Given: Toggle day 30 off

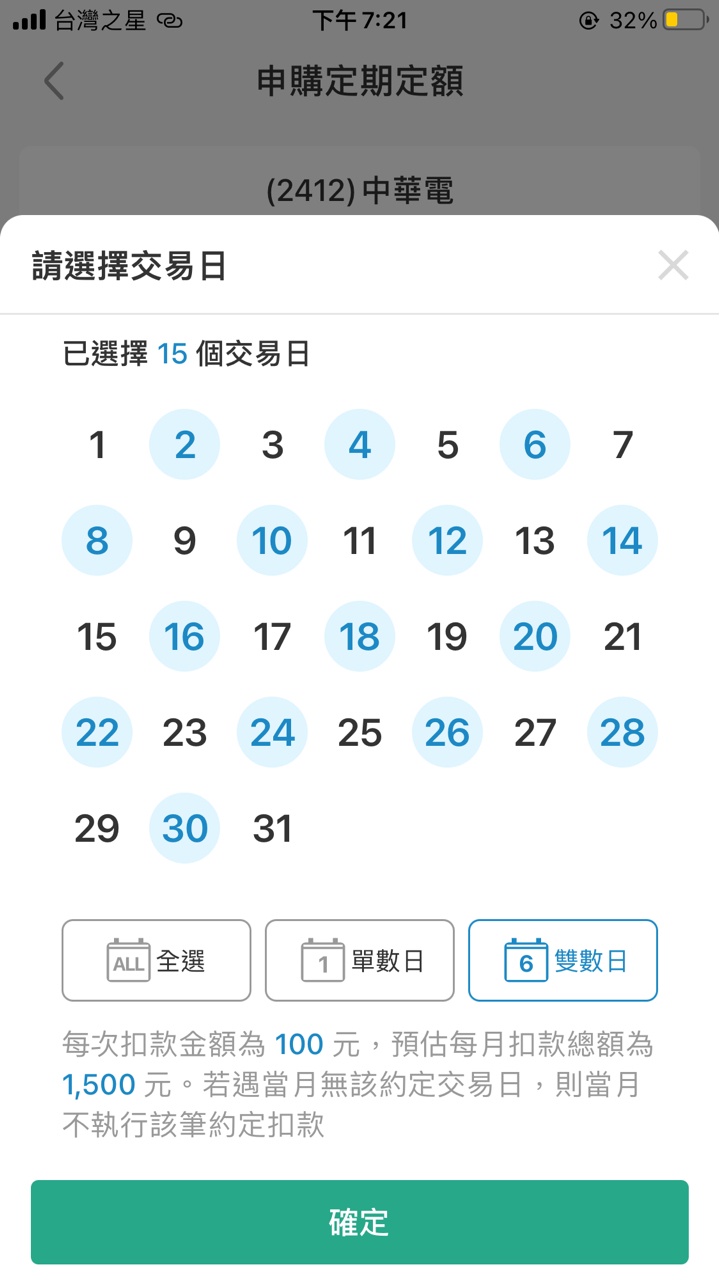Looking at the screenshot, I should [x=185, y=828].
